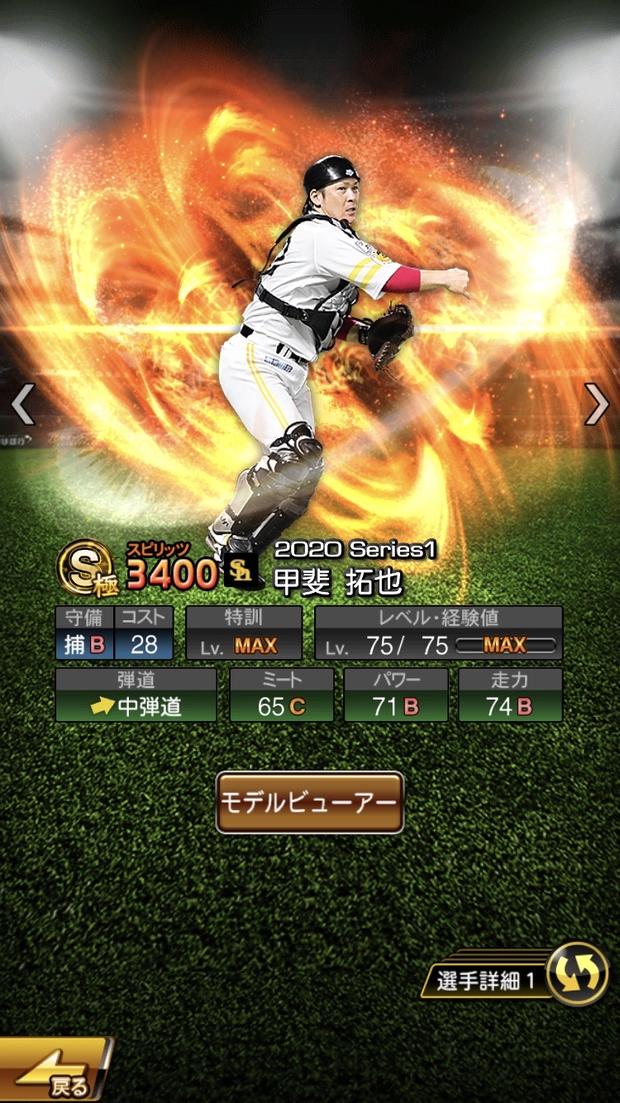Go to the previous player card

22,404
